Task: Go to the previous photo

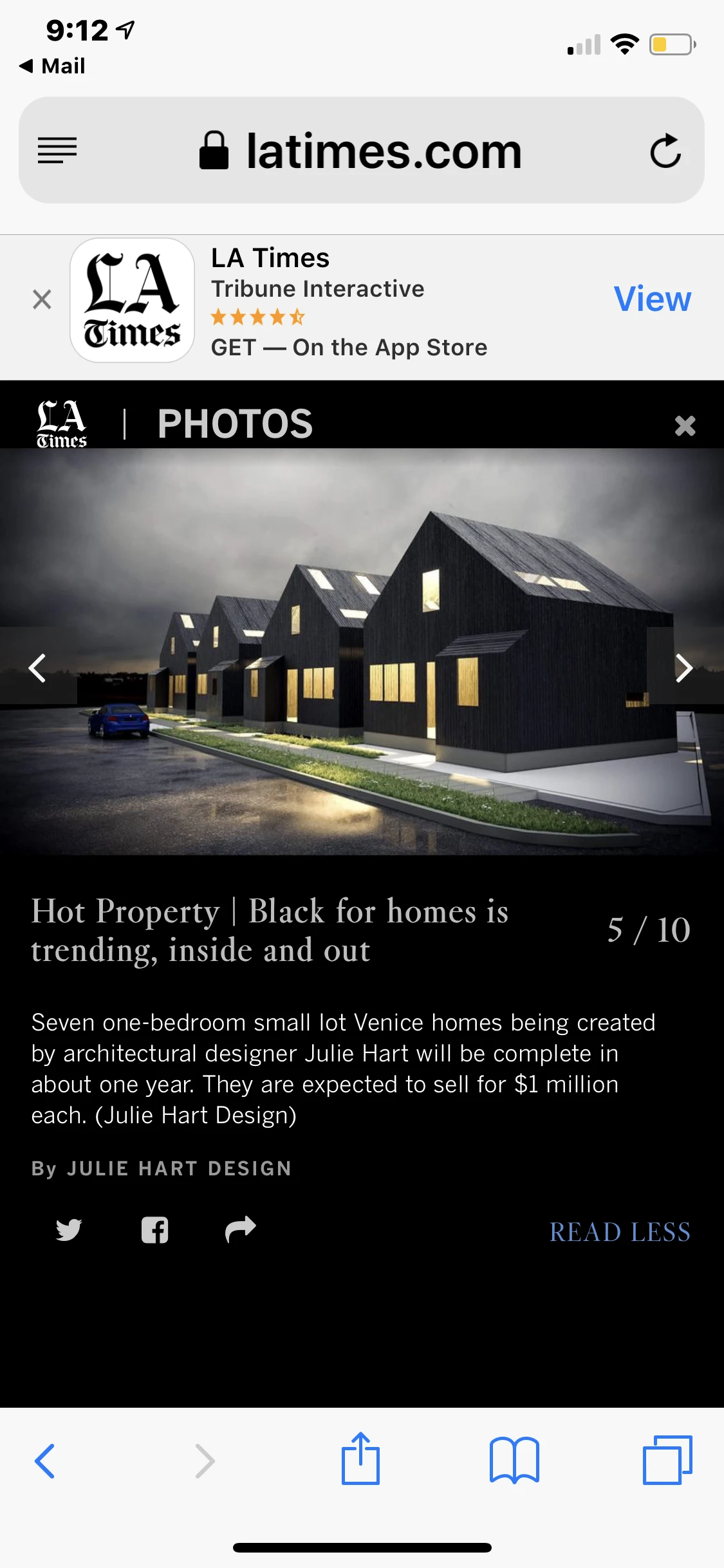Action: [37, 667]
